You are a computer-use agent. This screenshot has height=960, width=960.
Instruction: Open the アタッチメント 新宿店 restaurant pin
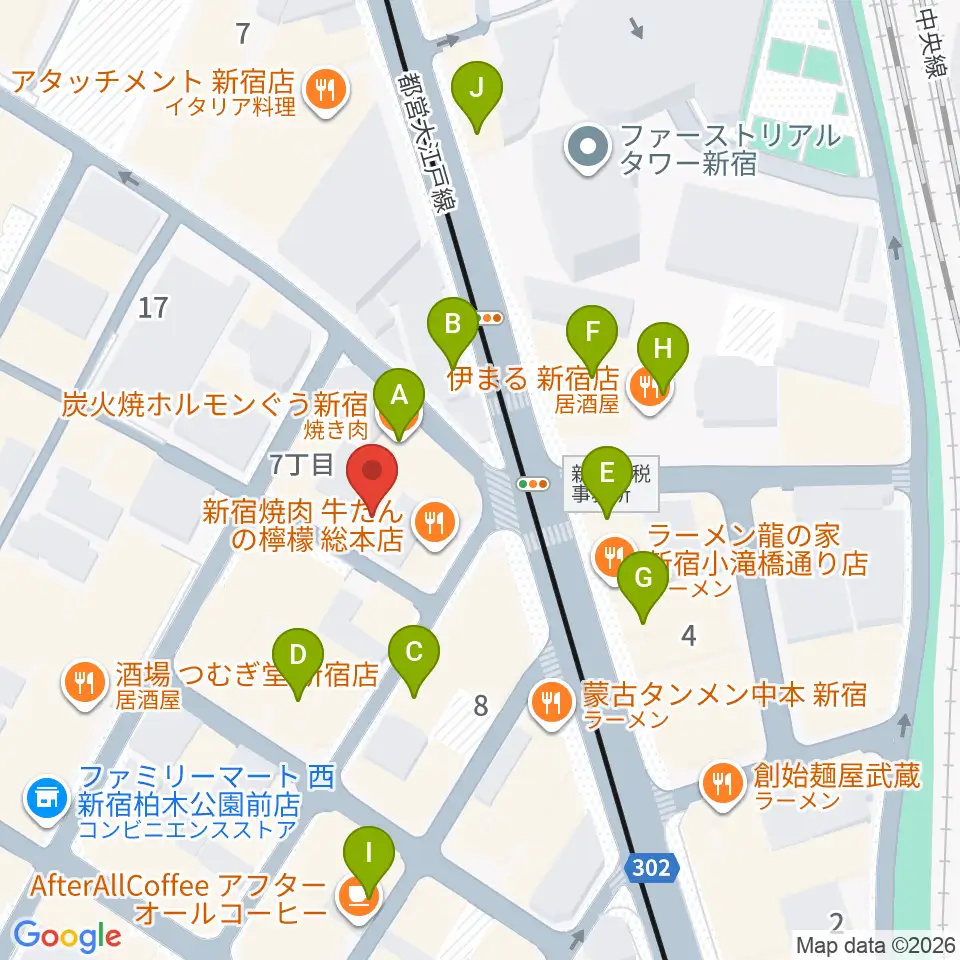[x=326, y=92]
